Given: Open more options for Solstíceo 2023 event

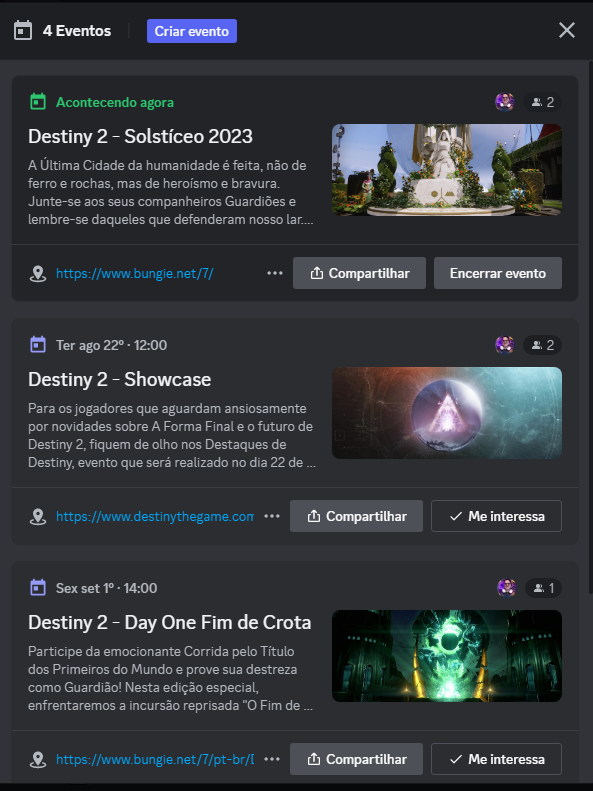Looking at the screenshot, I should pos(275,273).
